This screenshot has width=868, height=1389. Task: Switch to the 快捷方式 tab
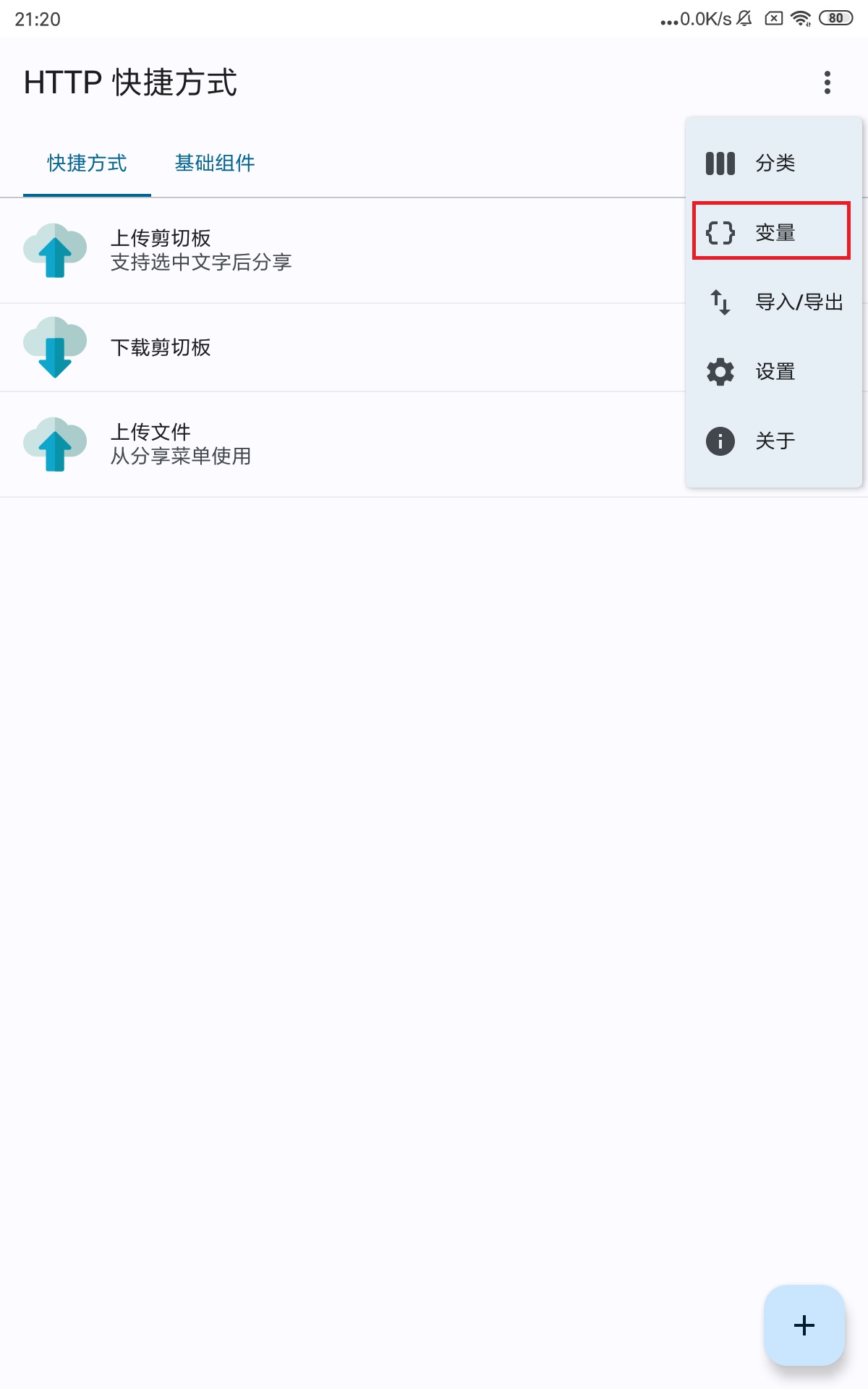pos(87,163)
